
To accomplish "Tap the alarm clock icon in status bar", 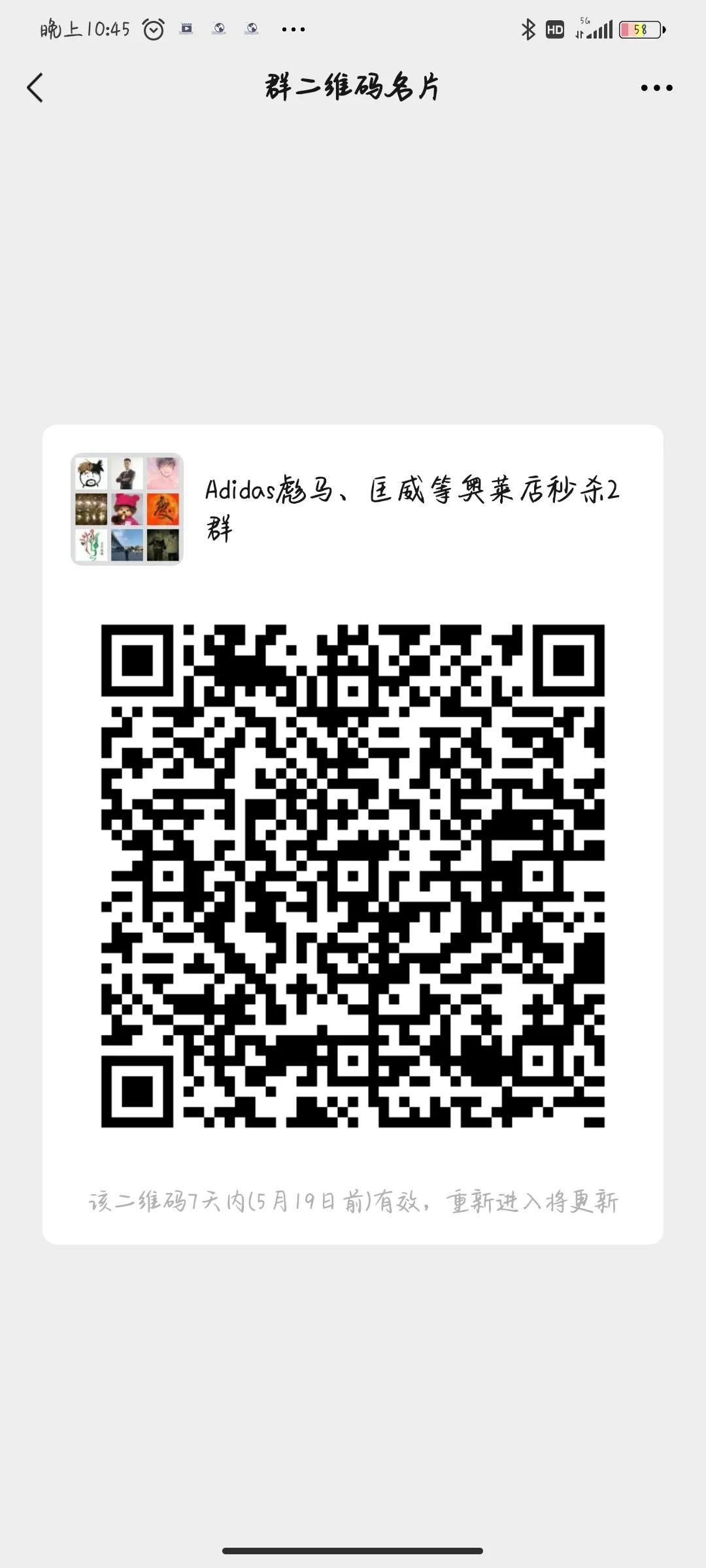I will coord(152,29).
